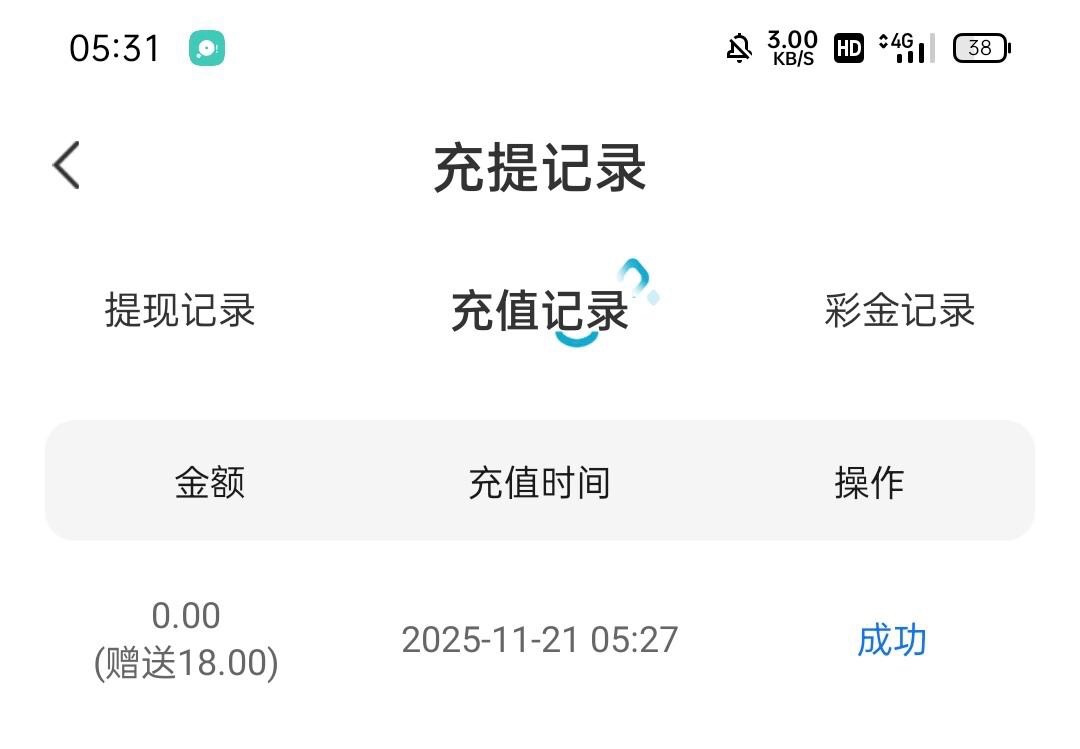The width and height of the screenshot is (1080, 749).
Task: Switch to the 提现记录 tab
Action: pos(180,311)
